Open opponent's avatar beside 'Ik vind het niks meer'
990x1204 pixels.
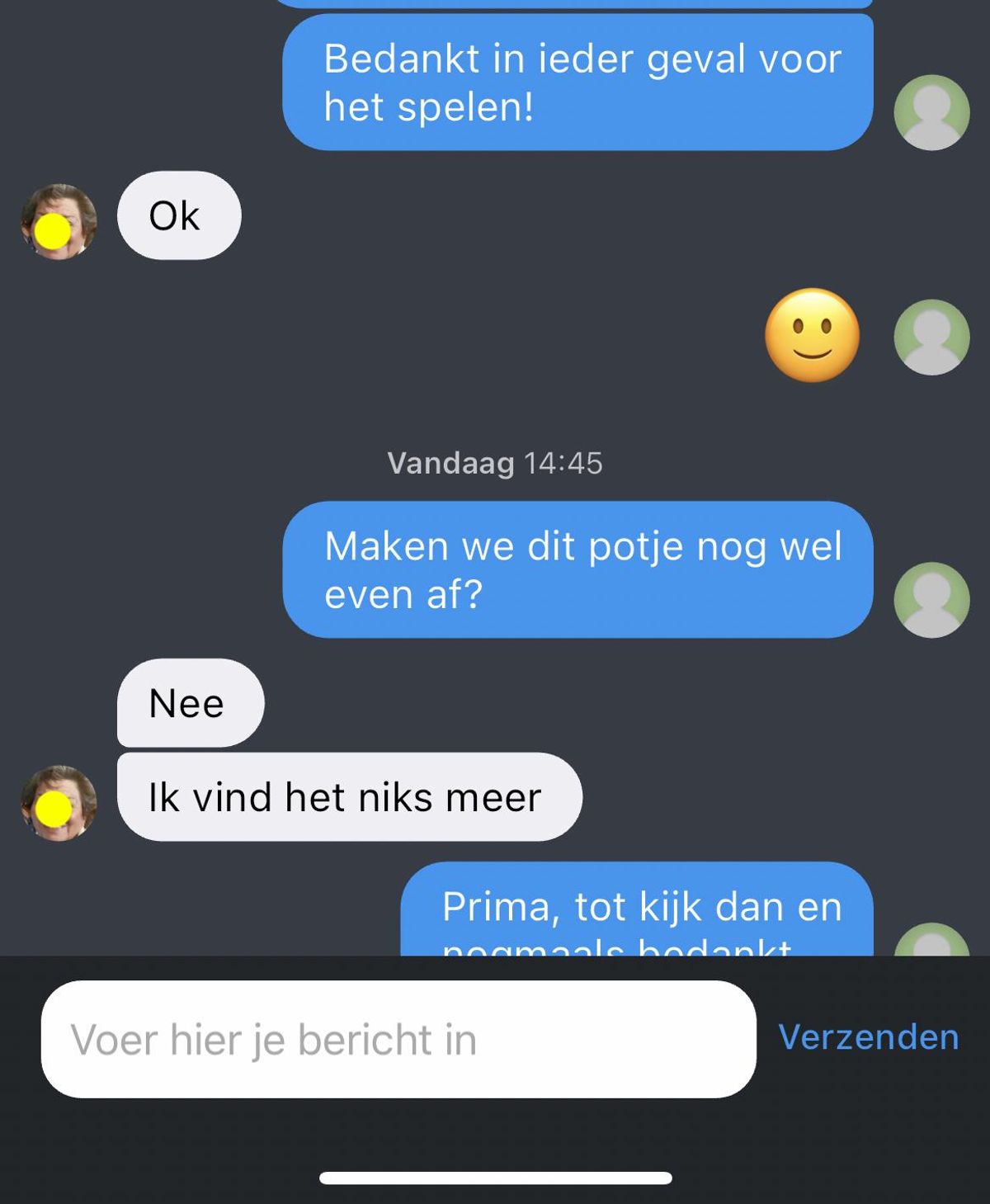point(59,803)
